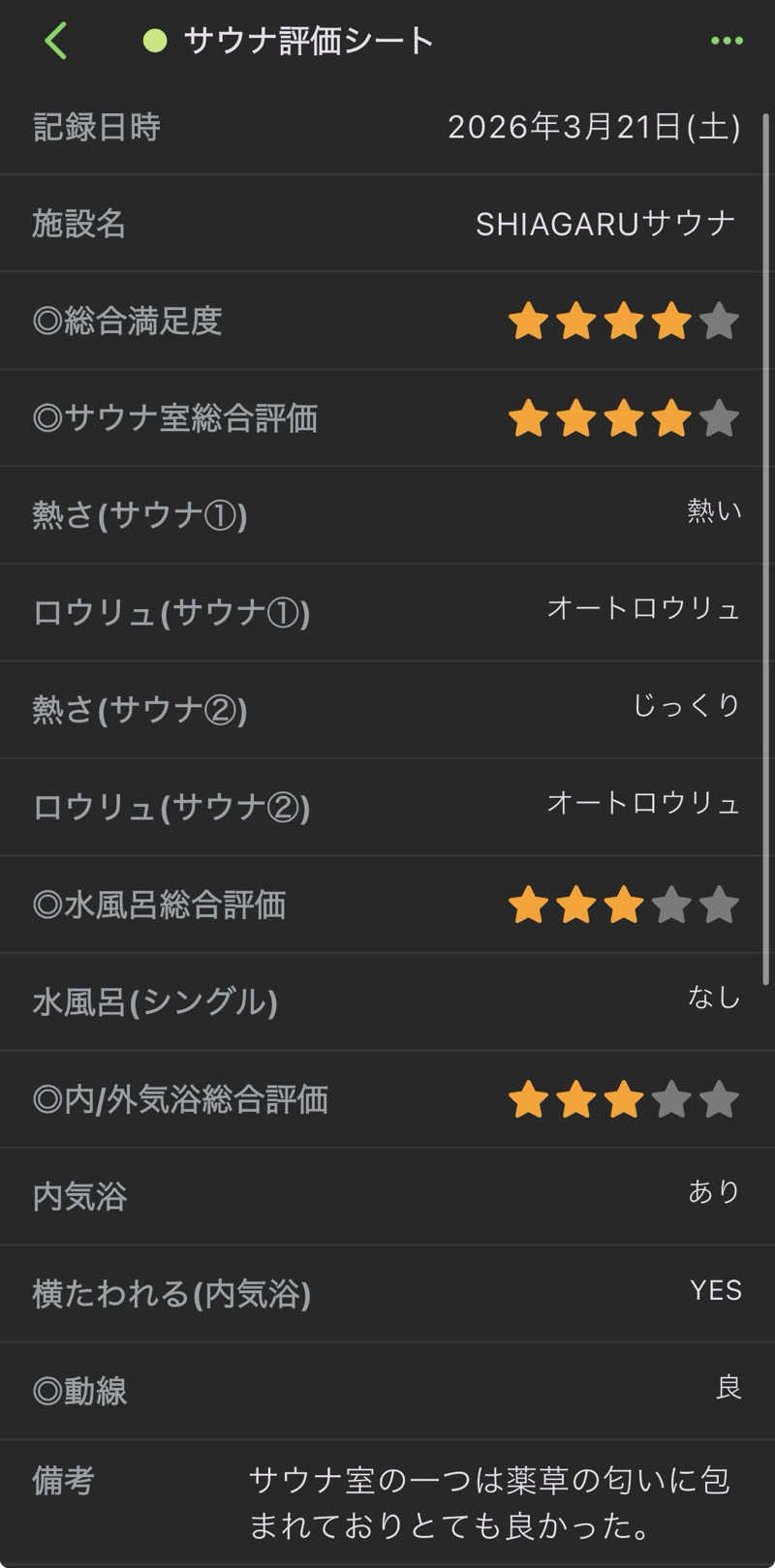
Task: Open the 熱さ(サウナ②) じっくり picker
Action: pos(387,710)
